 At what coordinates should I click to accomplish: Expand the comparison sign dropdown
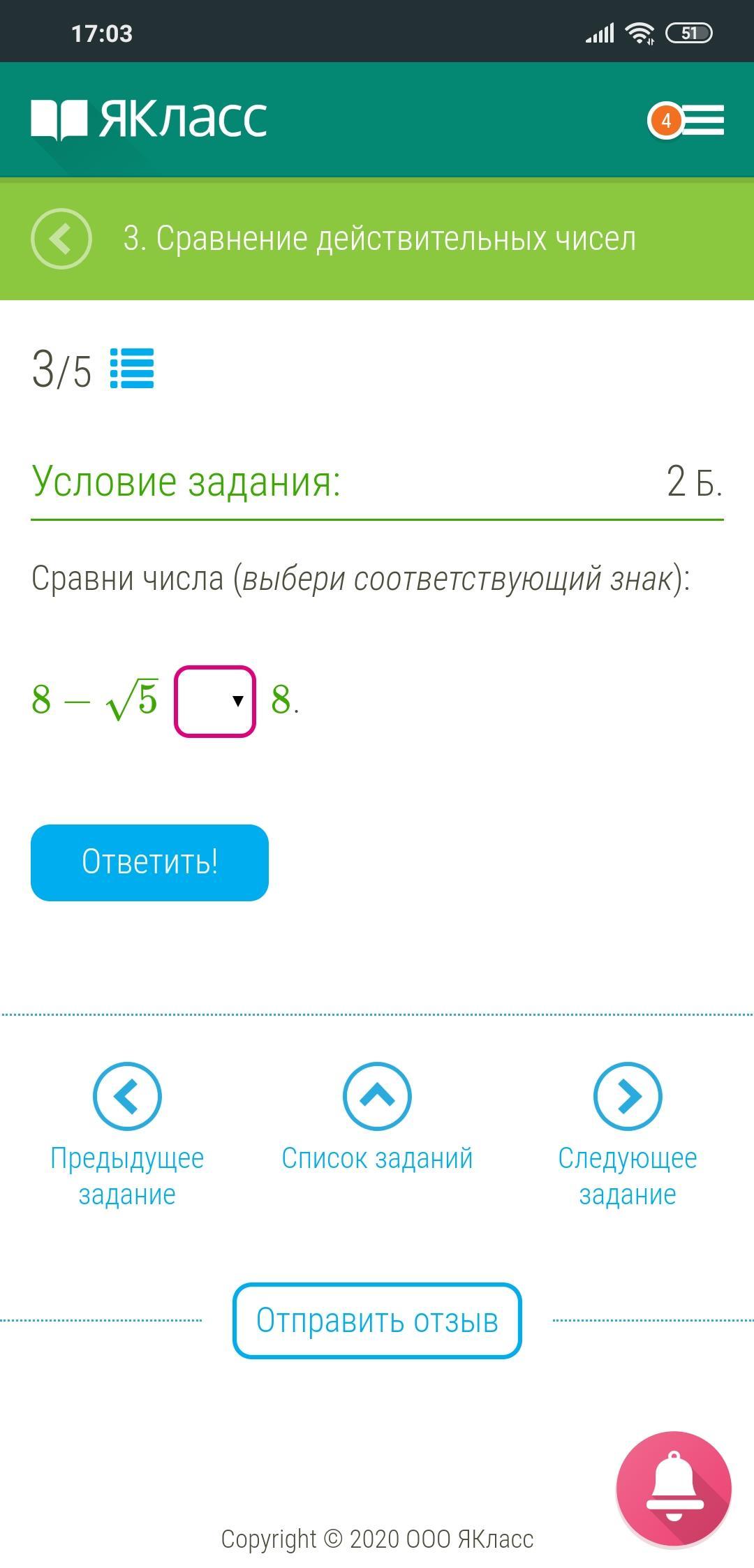click(x=215, y=701)
